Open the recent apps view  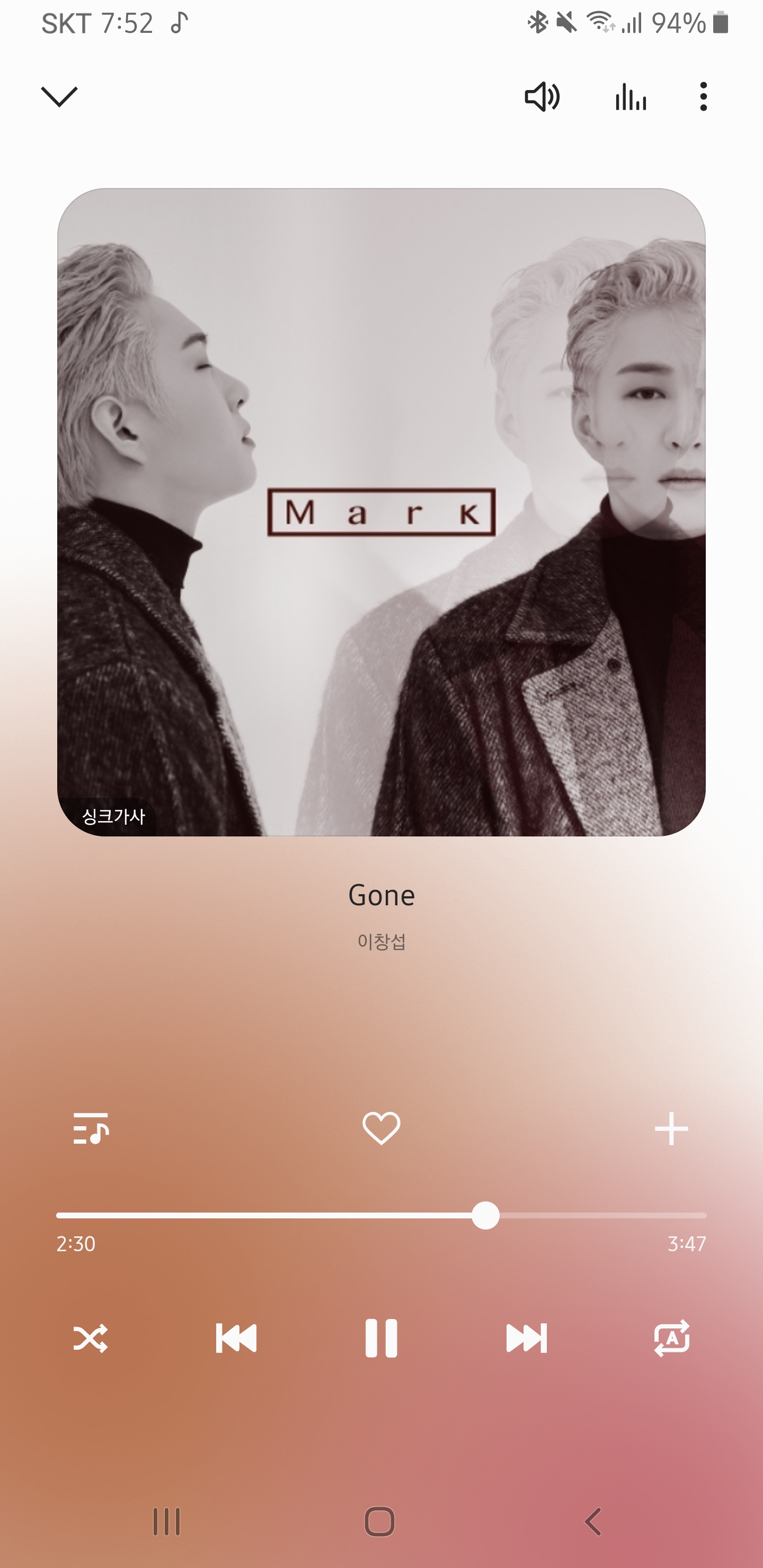(x=166, y=1522)
